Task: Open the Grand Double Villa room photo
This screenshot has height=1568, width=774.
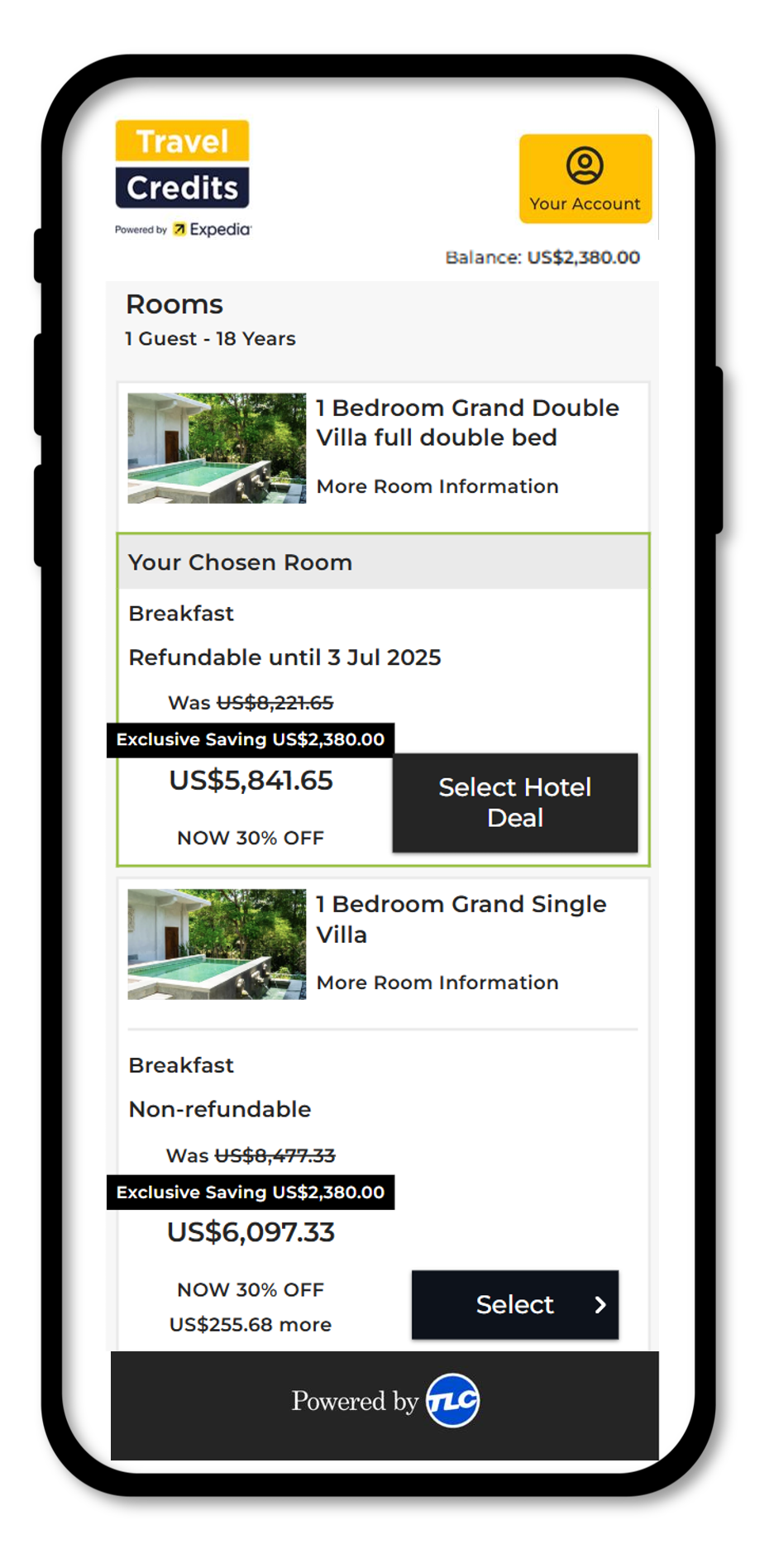Action: [x=217, y=448]
